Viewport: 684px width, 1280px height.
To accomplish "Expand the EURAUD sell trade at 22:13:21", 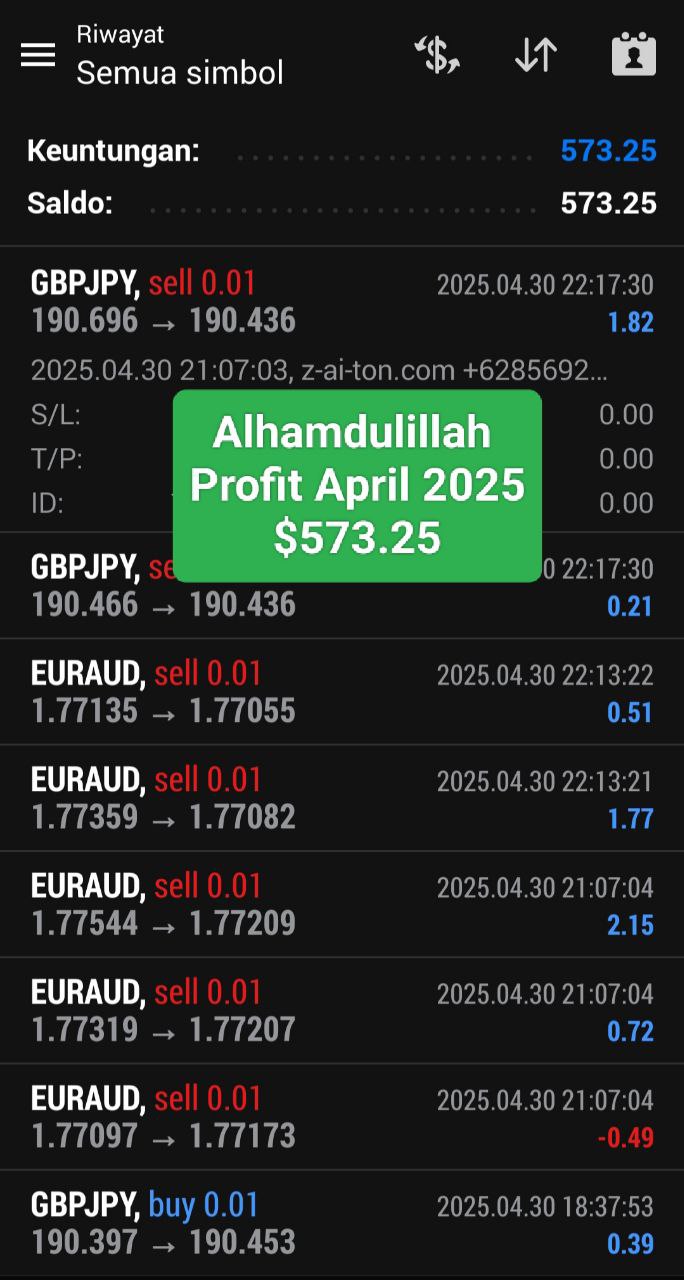I will [x=342, y=798].
